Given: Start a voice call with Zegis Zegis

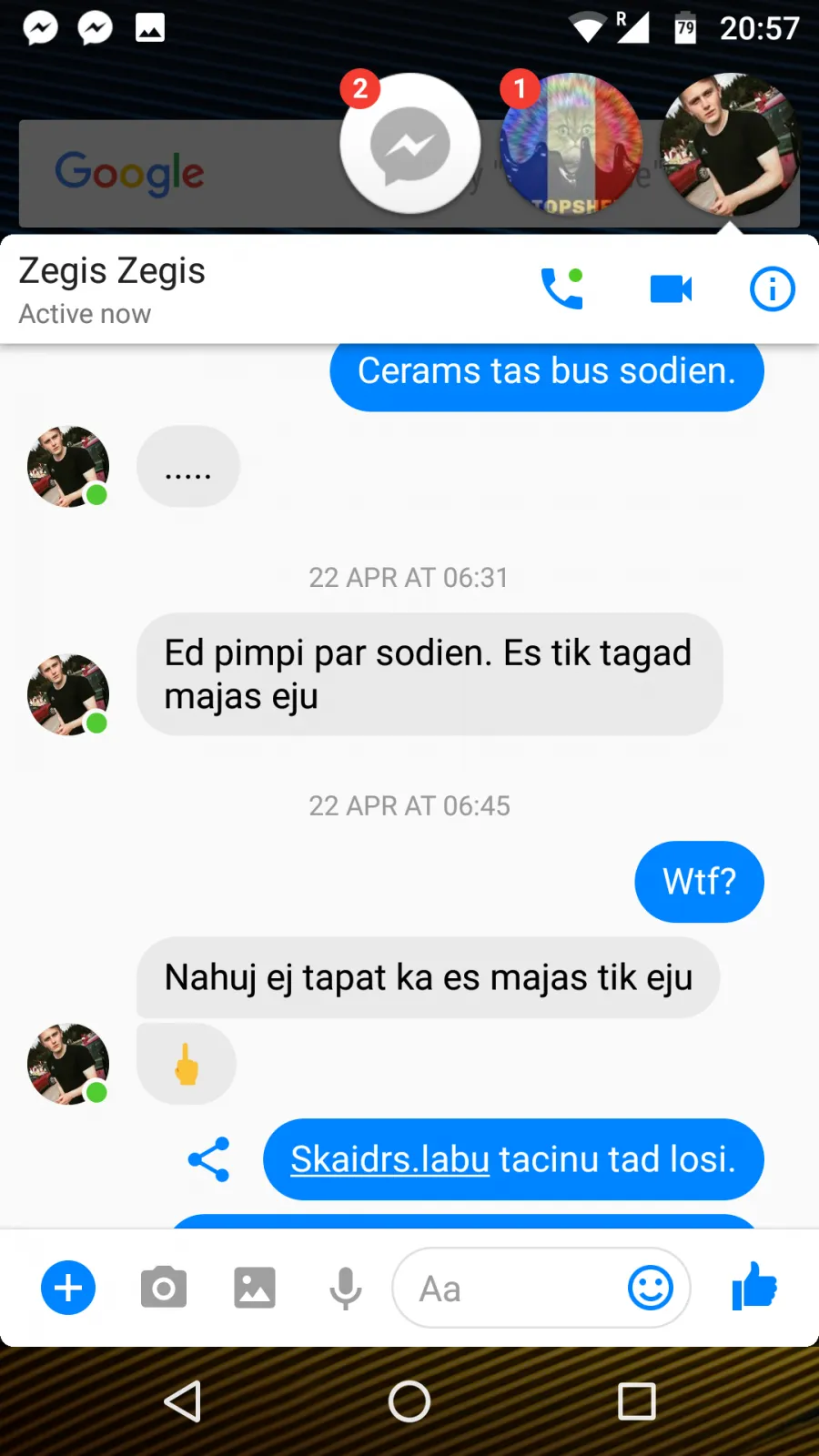Looking at the screenshot, I should [561, 289].
